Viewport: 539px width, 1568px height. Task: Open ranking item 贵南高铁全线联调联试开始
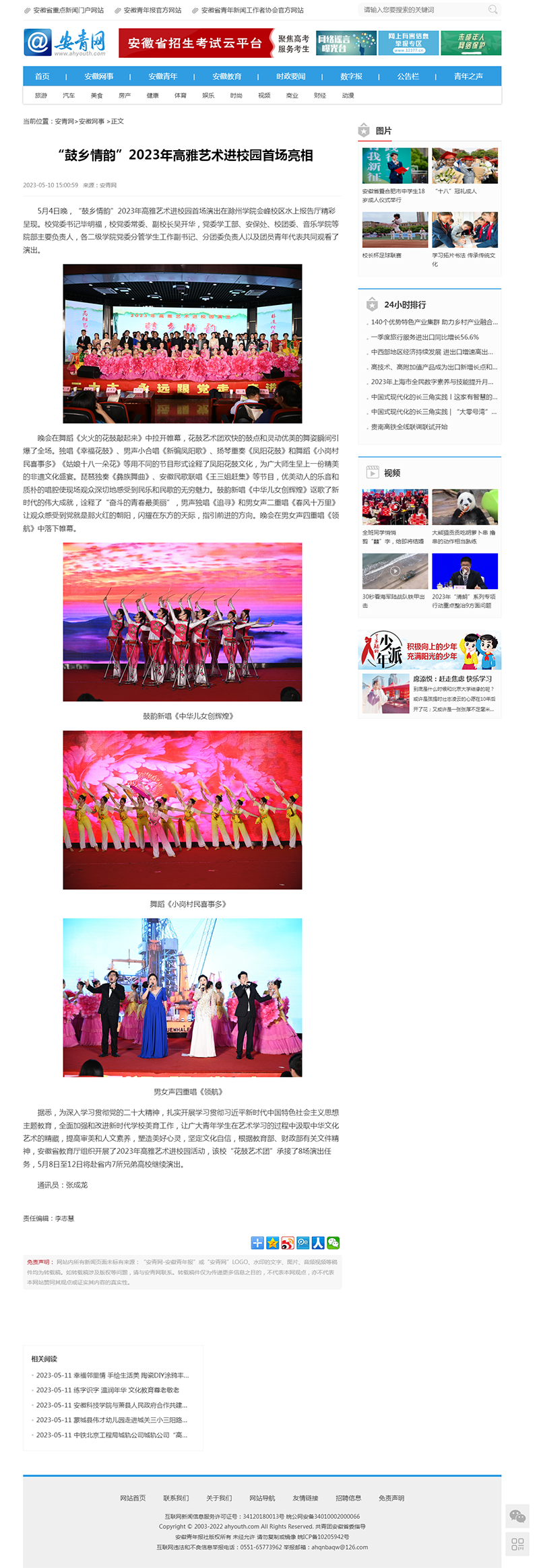(409, 427)
